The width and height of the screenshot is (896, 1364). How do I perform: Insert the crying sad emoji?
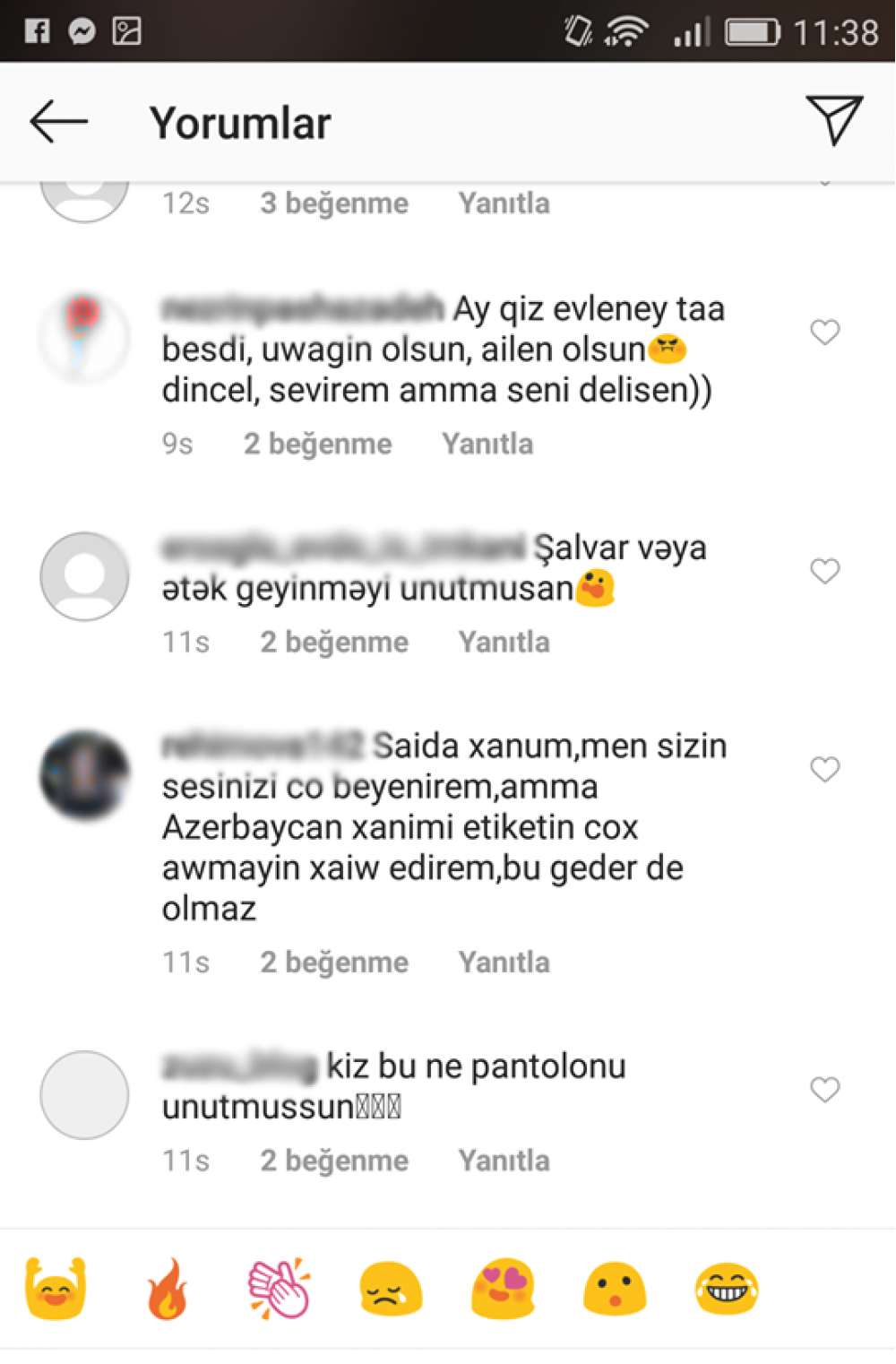(x=391, y=1290)
